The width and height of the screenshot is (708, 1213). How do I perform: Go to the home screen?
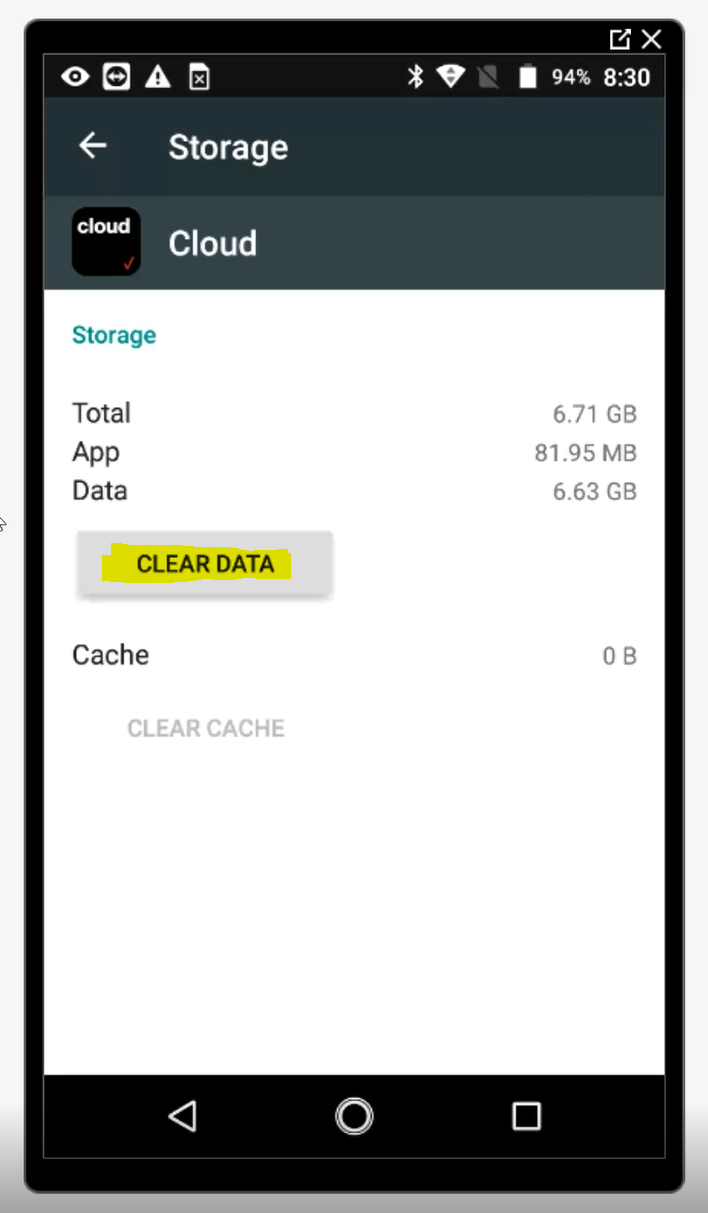point(354,1115)
